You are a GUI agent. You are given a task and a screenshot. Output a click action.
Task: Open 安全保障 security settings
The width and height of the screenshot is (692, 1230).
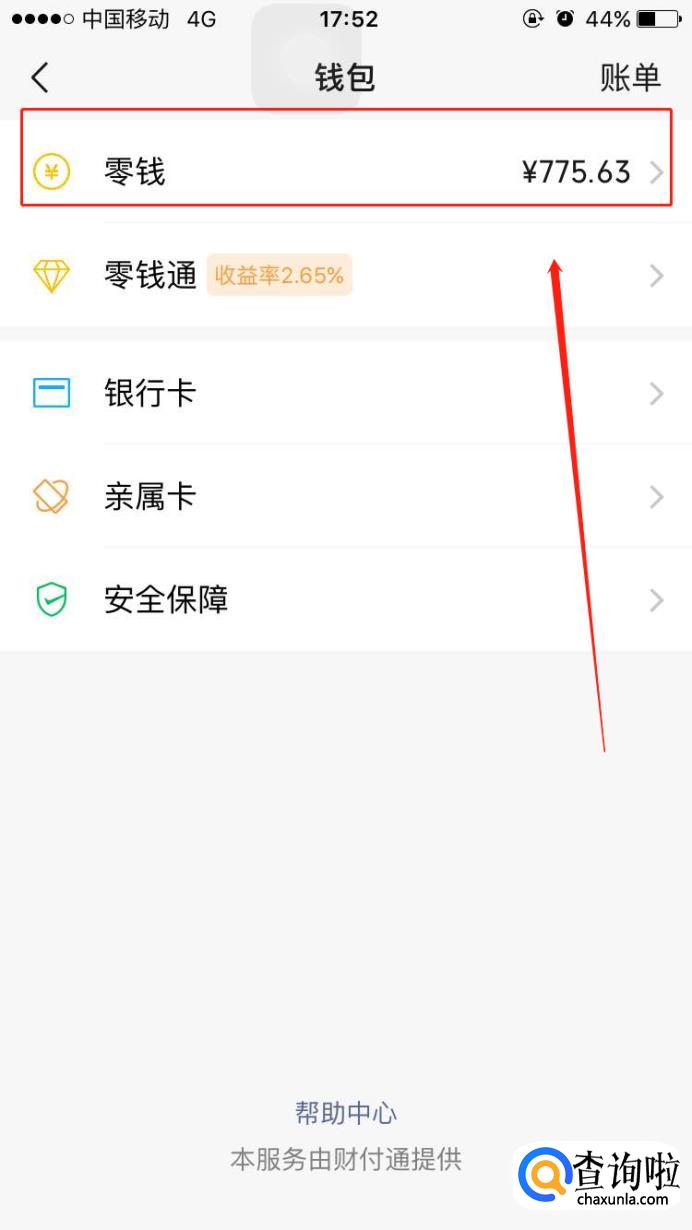point(346,599)
